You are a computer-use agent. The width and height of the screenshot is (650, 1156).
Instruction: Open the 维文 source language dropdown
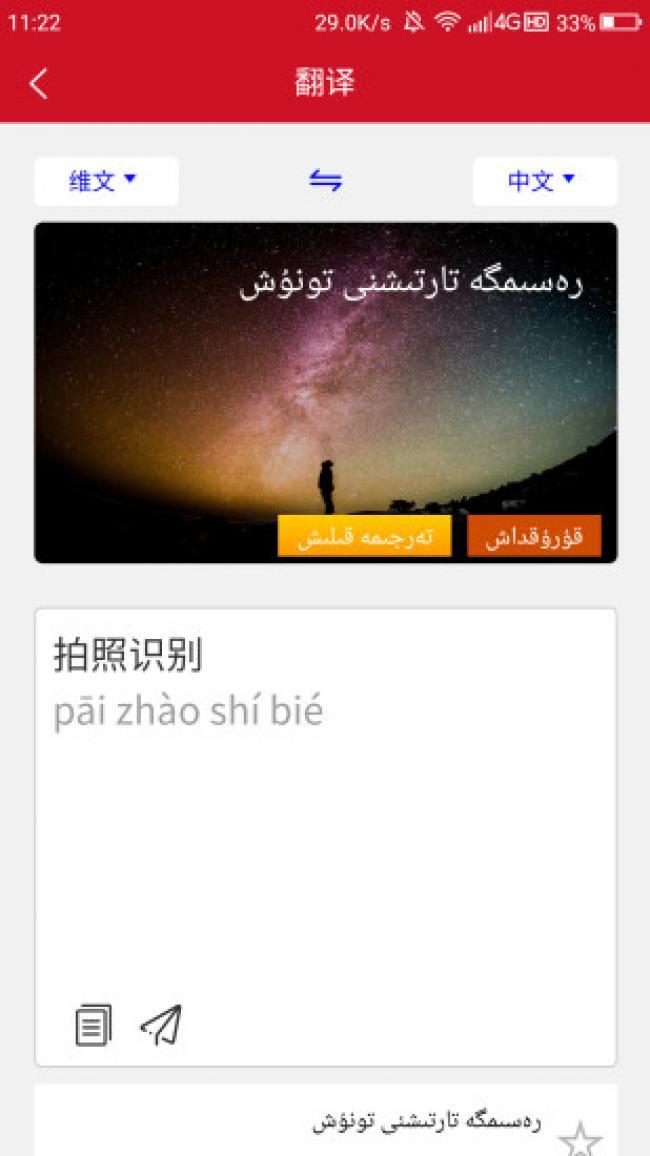(106, 181)
